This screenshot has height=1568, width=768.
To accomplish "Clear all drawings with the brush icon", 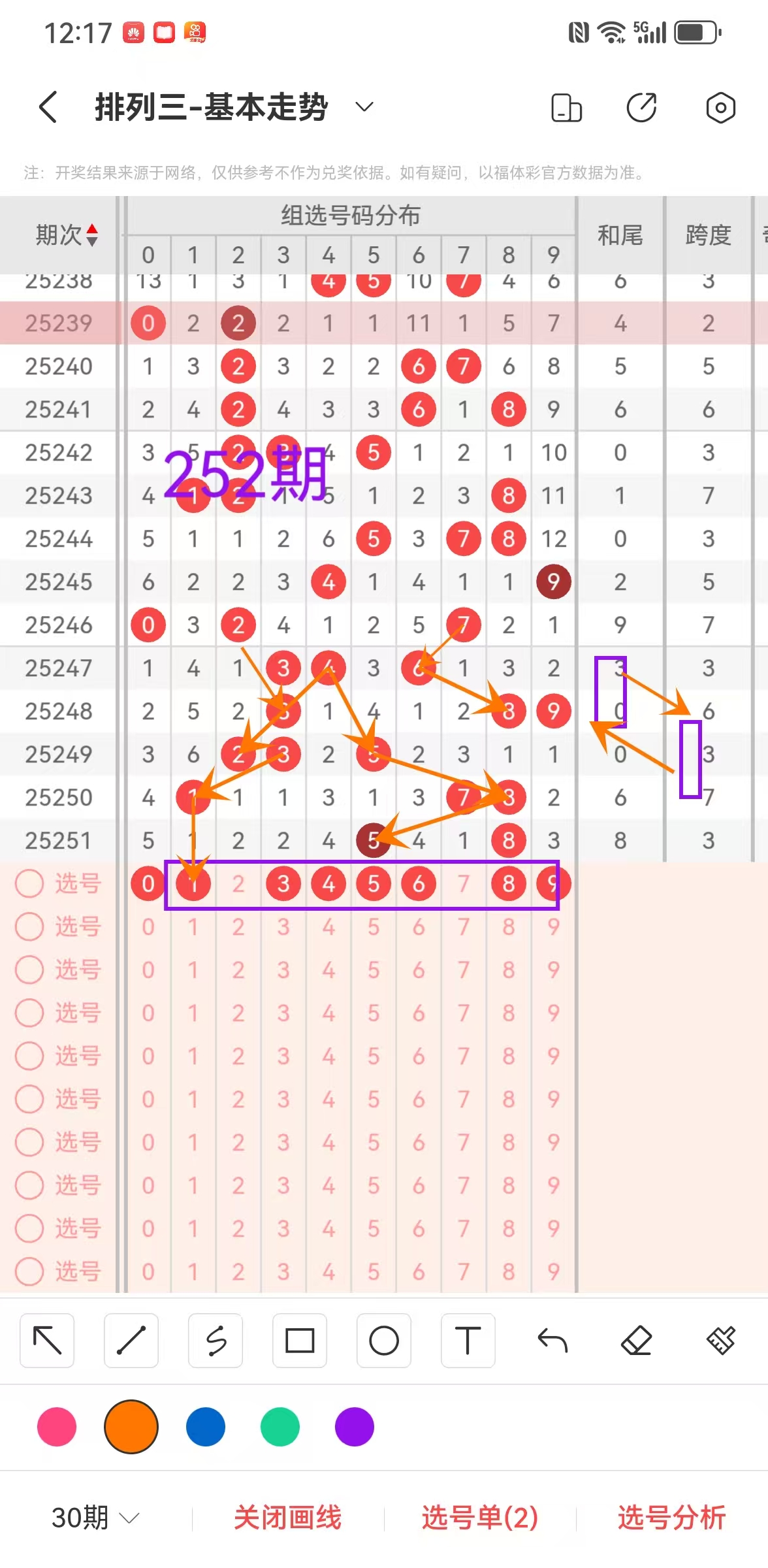I will pyautogui.click(x=720, y=1341).
